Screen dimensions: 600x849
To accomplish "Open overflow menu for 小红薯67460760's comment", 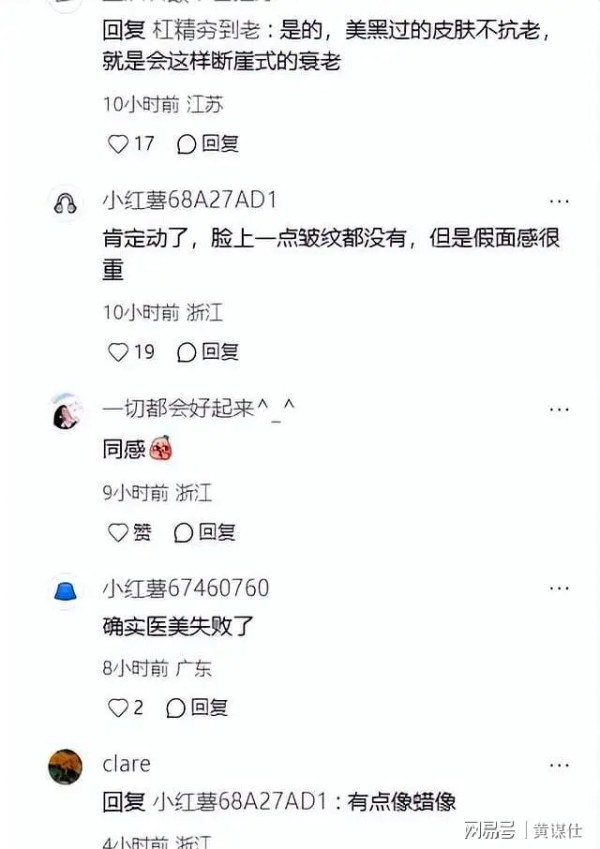I will click(x=559, y=587).
